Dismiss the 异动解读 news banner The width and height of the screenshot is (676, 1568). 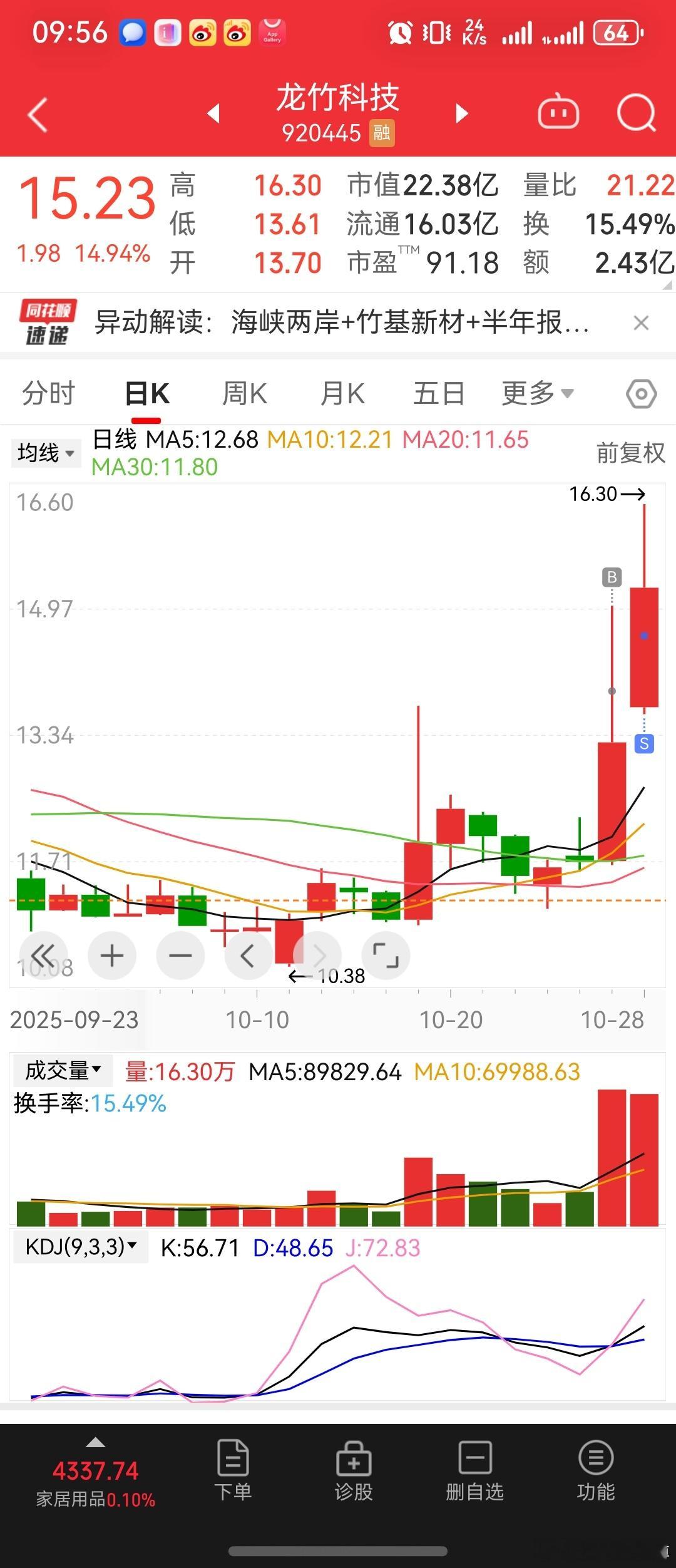coord(641,323)
